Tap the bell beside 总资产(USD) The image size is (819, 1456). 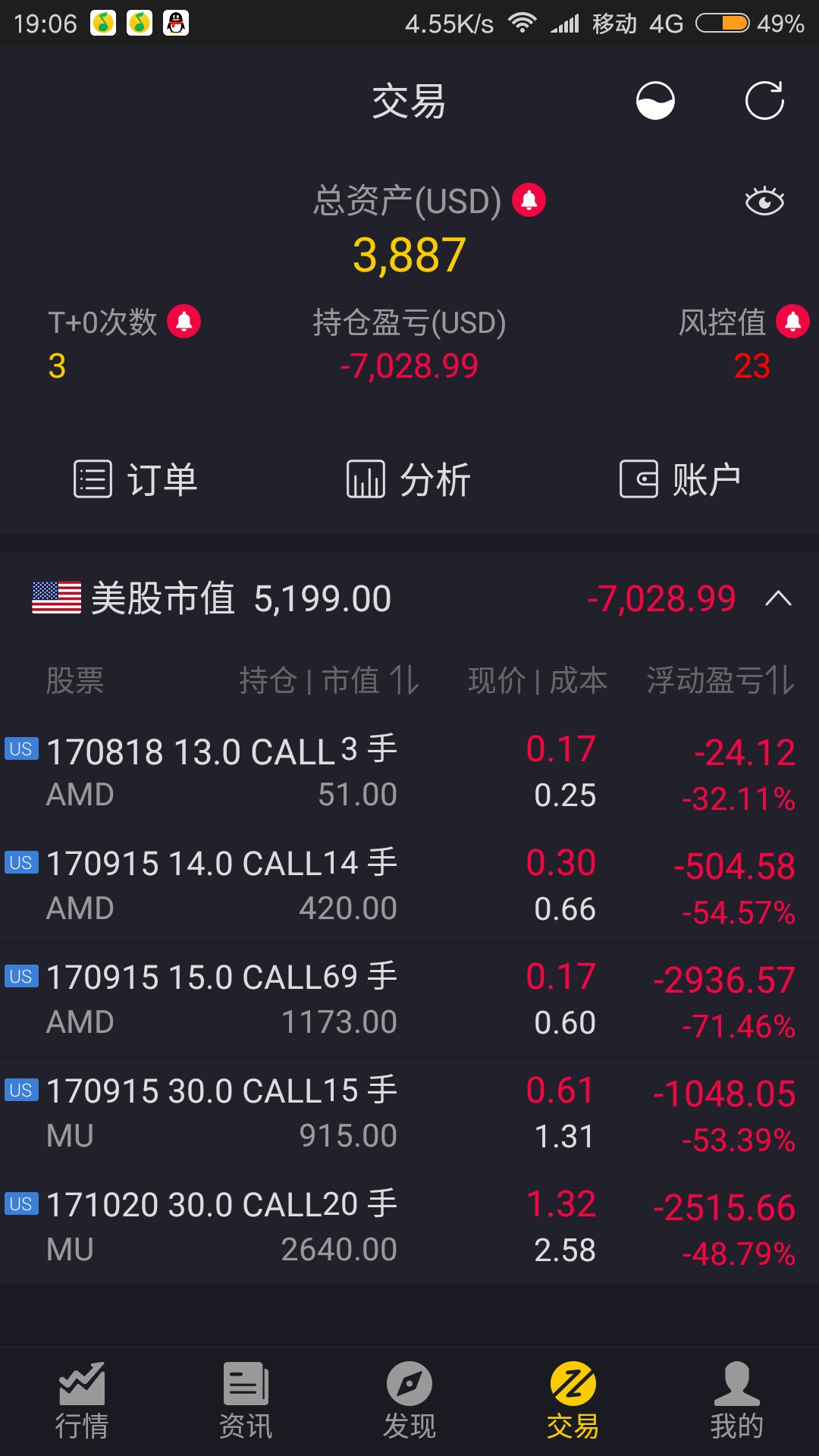[529, 200]
